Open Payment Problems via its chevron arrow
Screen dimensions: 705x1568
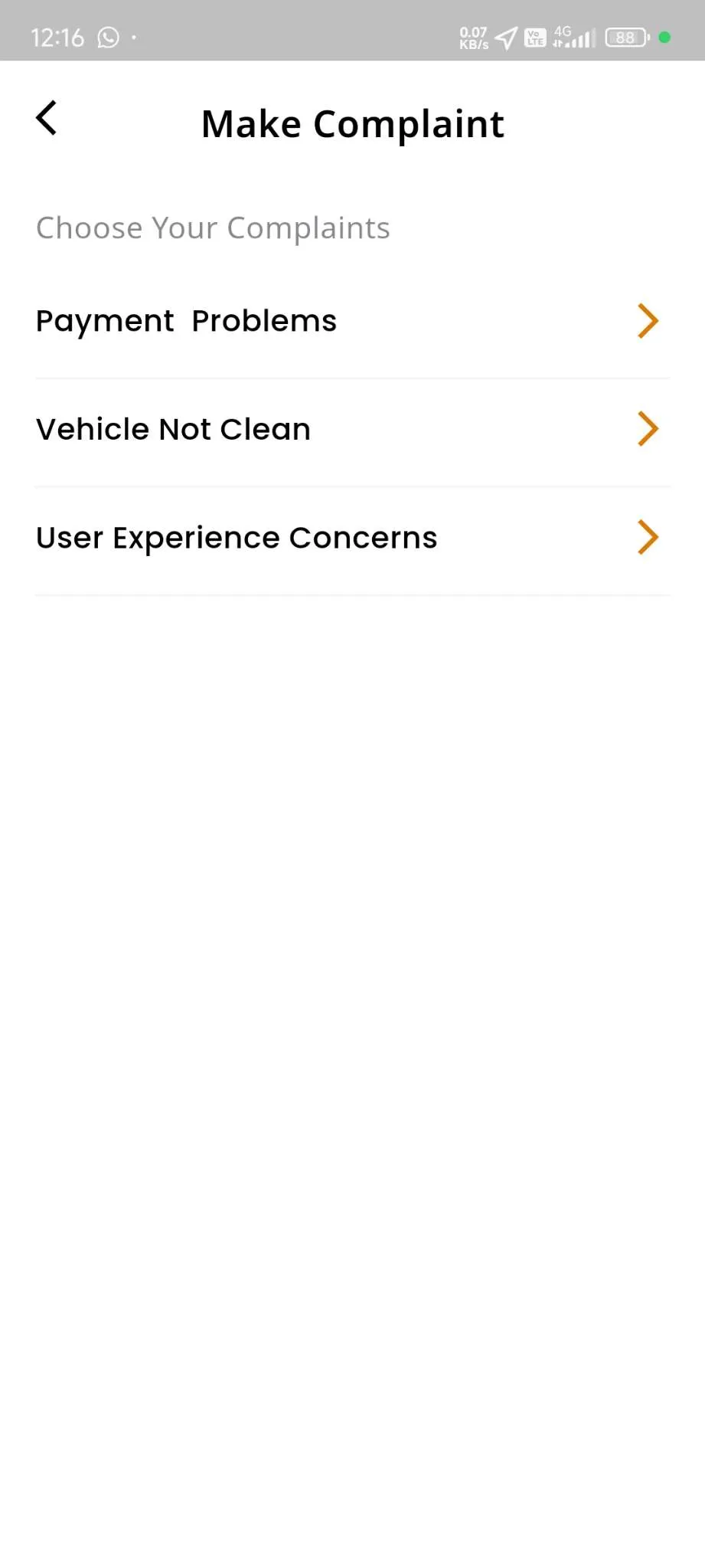648,321
